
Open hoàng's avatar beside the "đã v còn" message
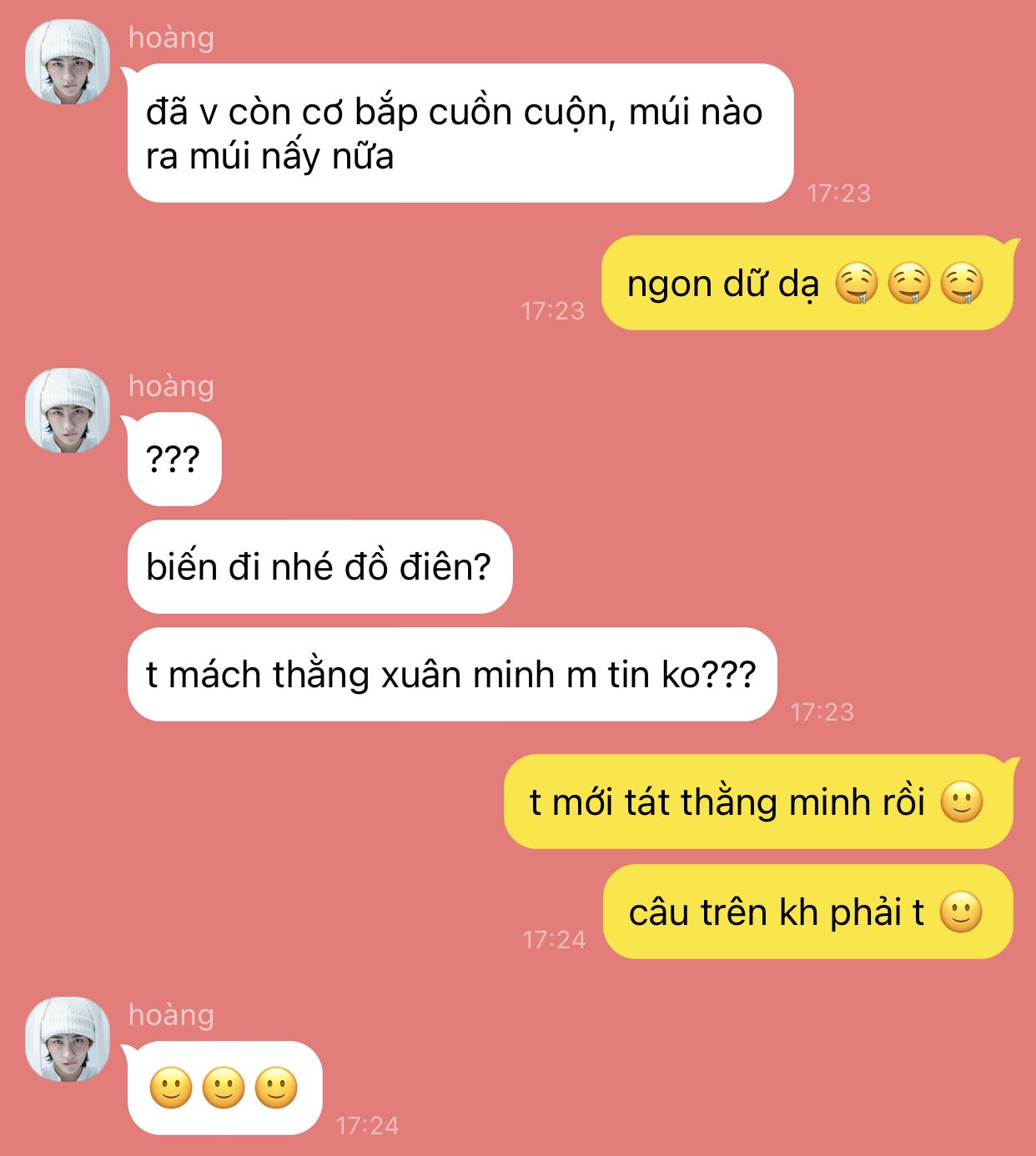68,63
